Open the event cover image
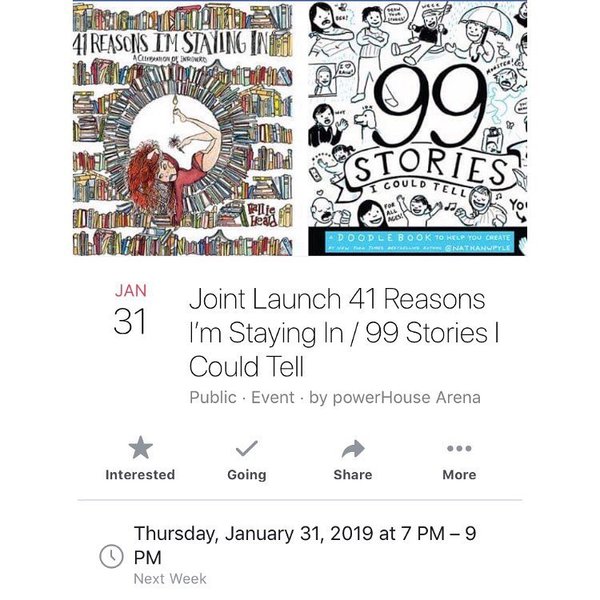The width and height of the screenshot is (600, 600). click(300, 128)
